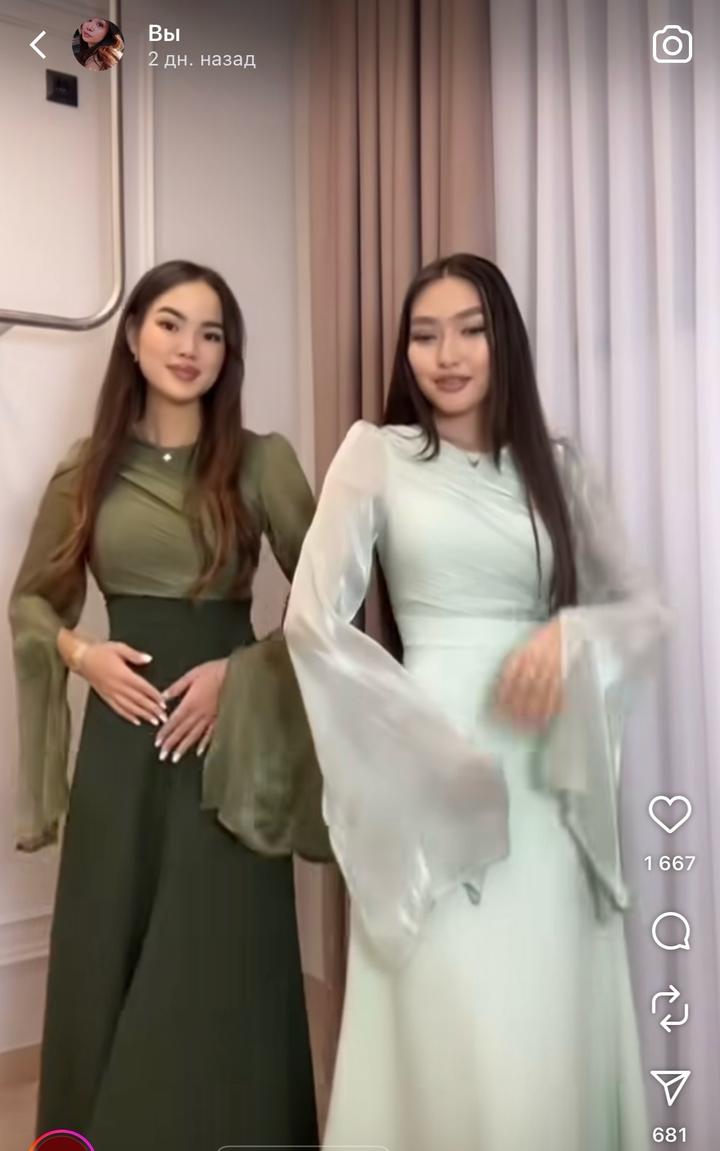Repost this video

coord(669,1008)
